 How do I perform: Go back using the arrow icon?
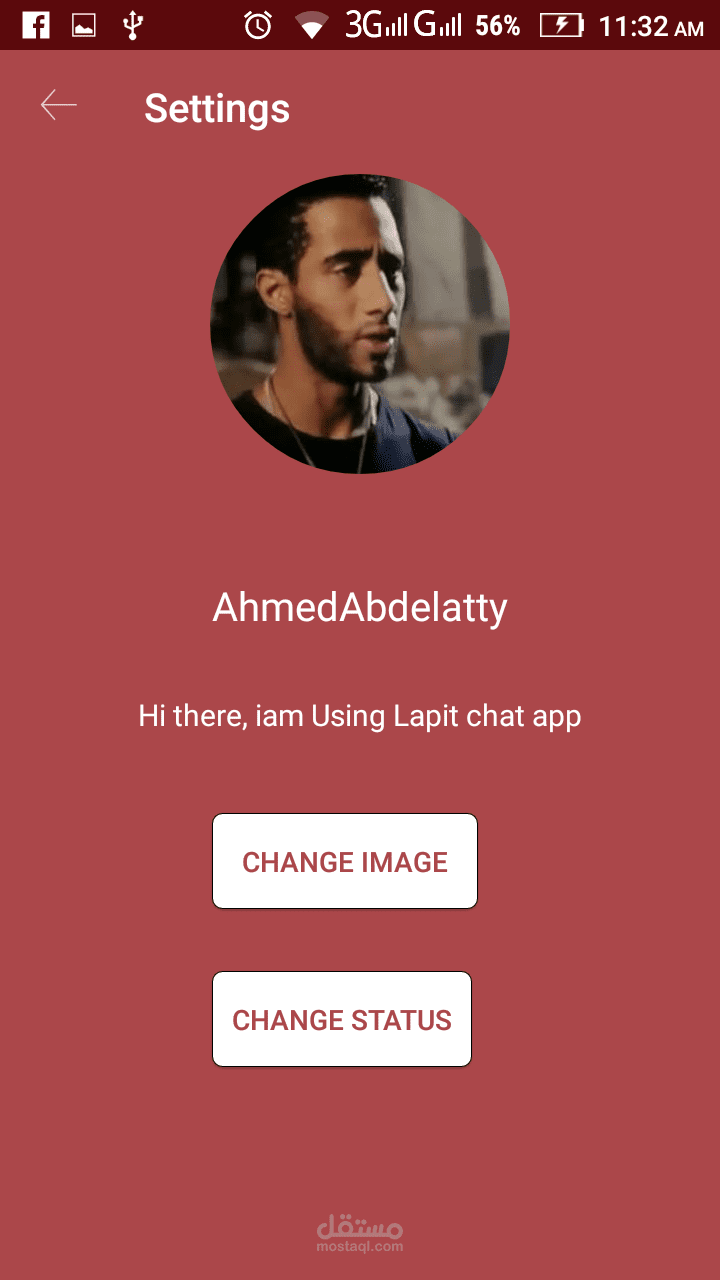tap(58, 105)
